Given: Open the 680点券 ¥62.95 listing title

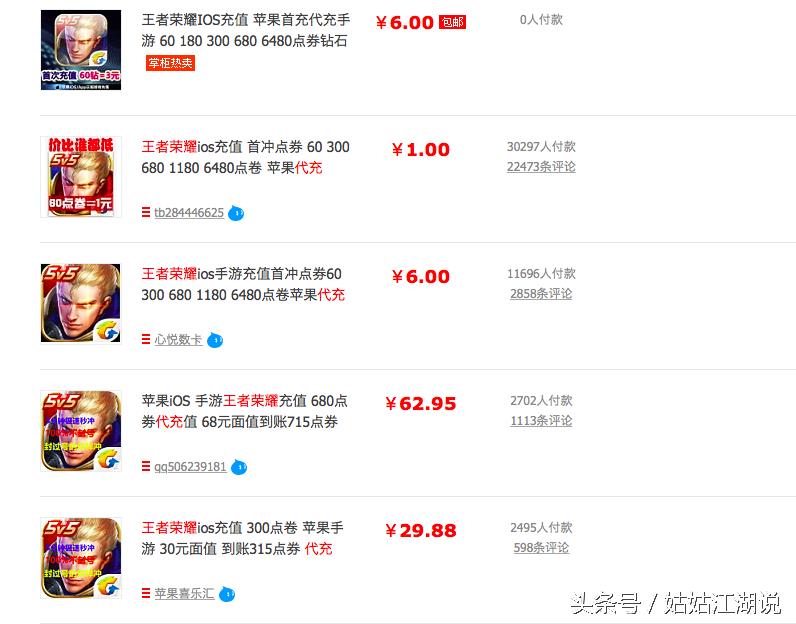Looking at the screenshot, I should tap(245, 411).
